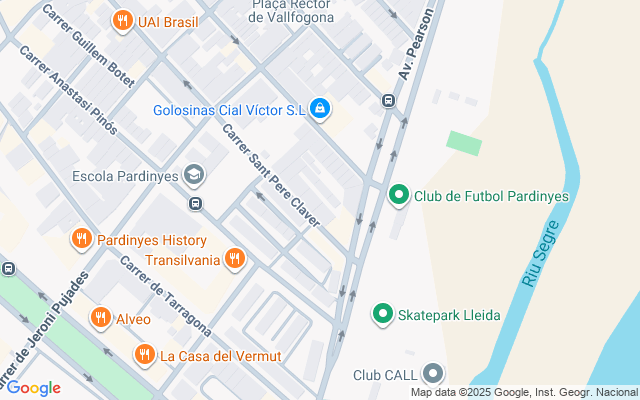Select the Alveo restaurant pin
This screenshot has height=400, width=640.
(x=100, y=318)
